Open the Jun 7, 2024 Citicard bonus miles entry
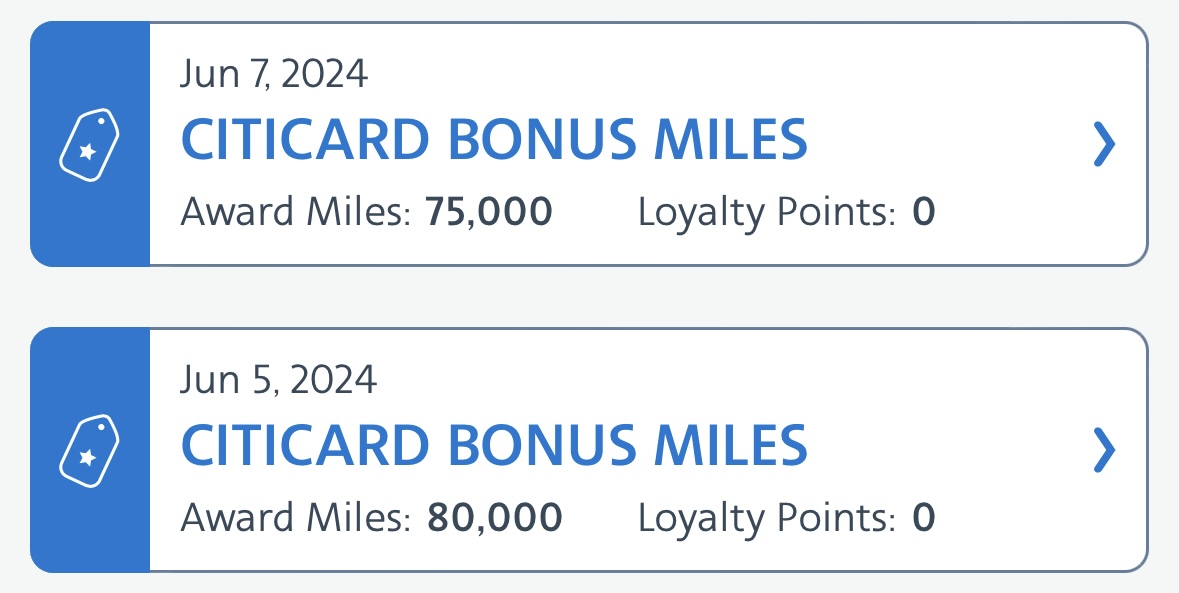This screenshot has width=1179, height=593. click(590, 144)
